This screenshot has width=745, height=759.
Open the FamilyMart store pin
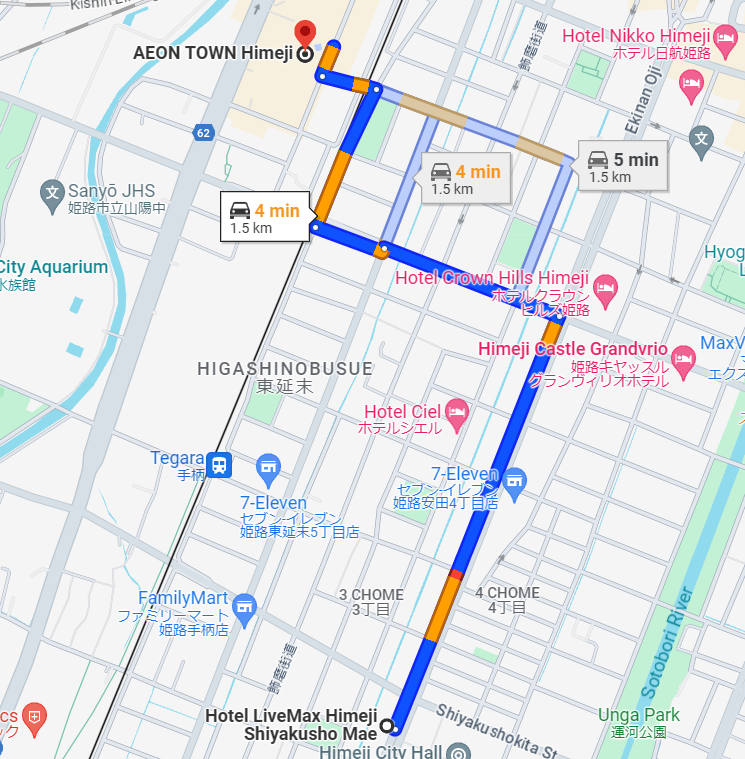coord(244,611)
